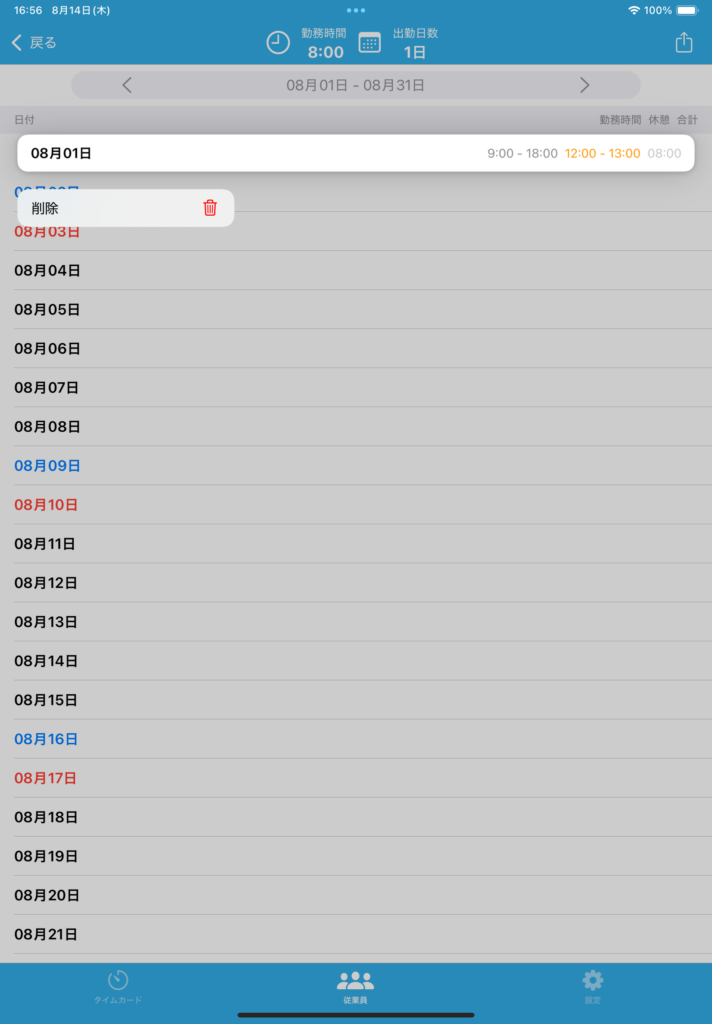712x1024 pixels.
Task: Open the 08月14日 row
Action: pos(355,661)
